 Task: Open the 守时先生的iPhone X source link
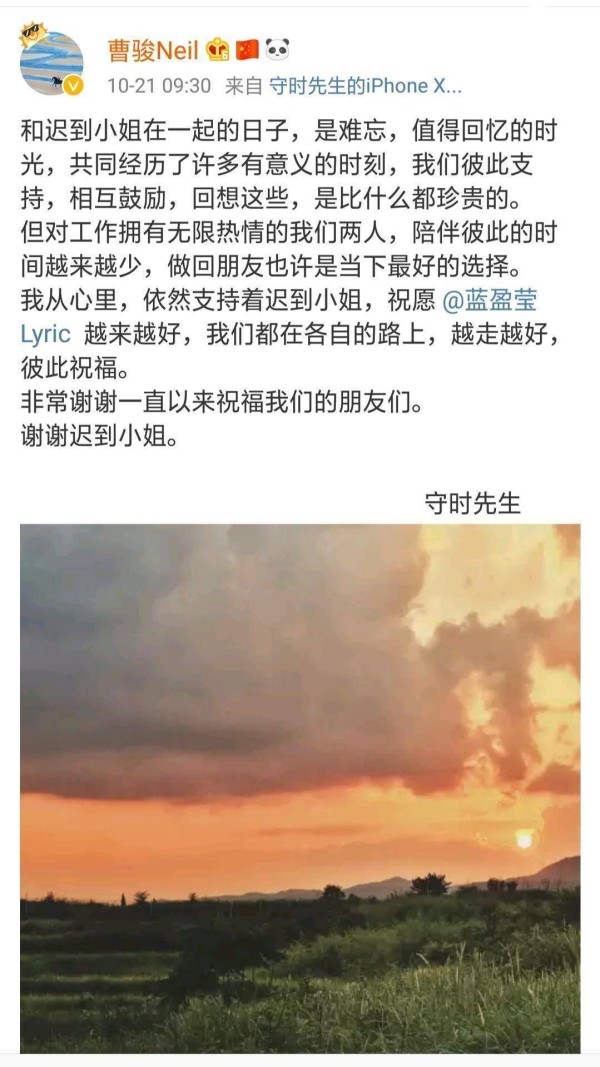click(365, 86)
